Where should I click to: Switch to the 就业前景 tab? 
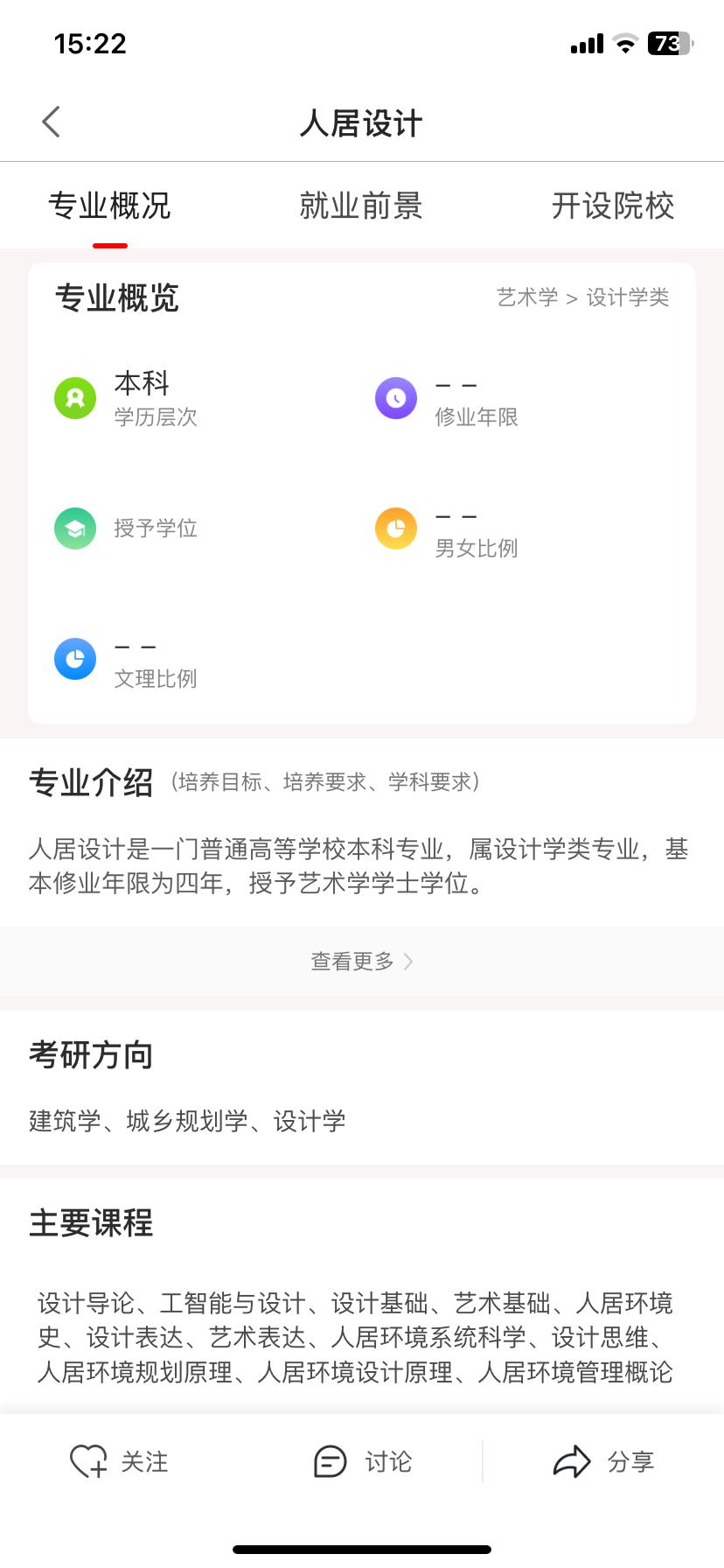point(361,206)
